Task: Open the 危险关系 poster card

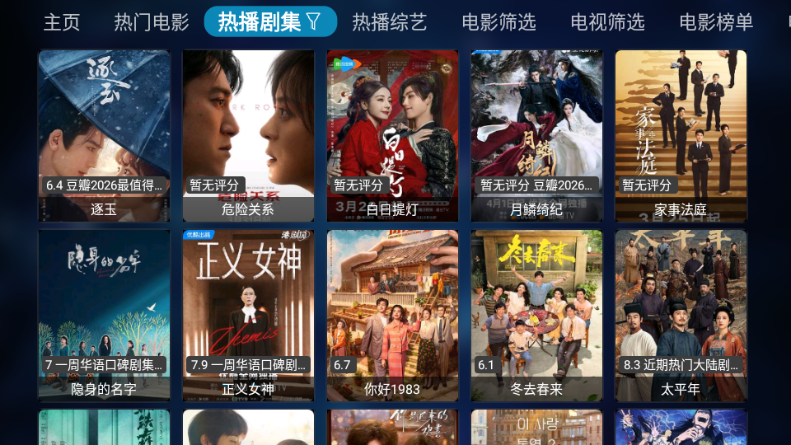Action: (x=248, y=135)
